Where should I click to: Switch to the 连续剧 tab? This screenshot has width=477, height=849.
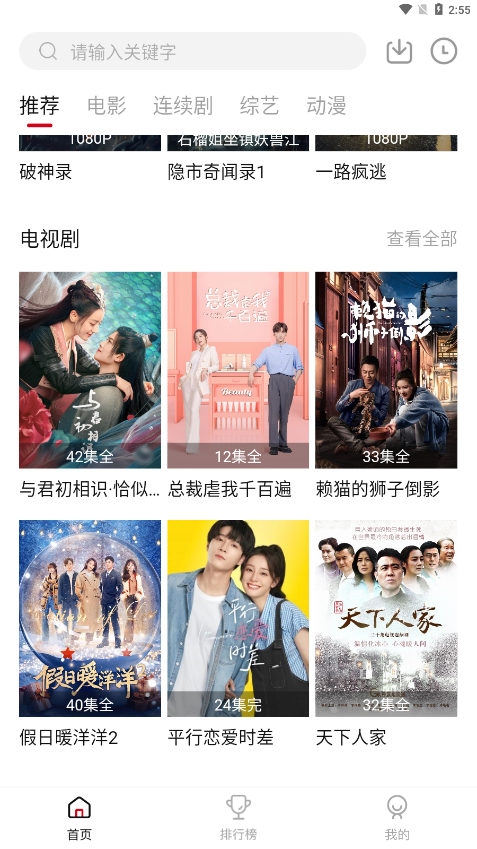tap(183, 106)
